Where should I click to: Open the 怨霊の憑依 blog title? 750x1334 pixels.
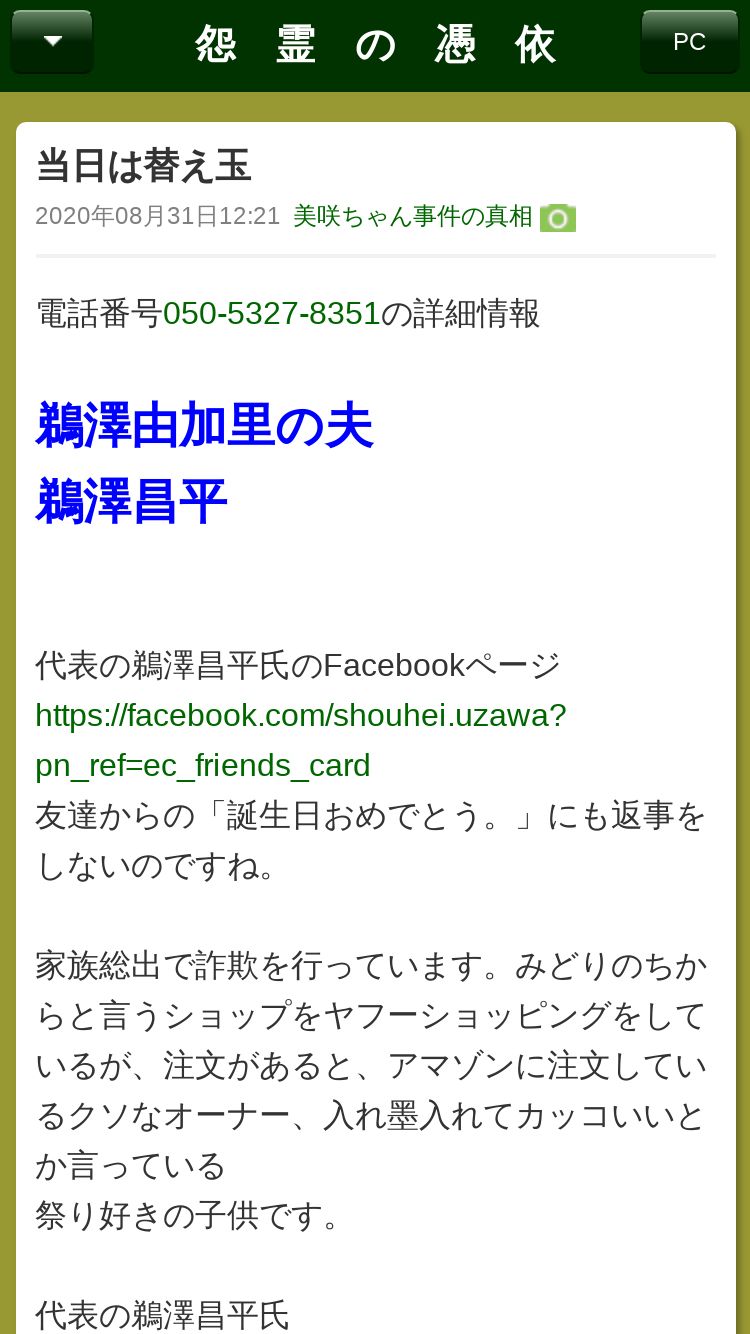[375, 45]
